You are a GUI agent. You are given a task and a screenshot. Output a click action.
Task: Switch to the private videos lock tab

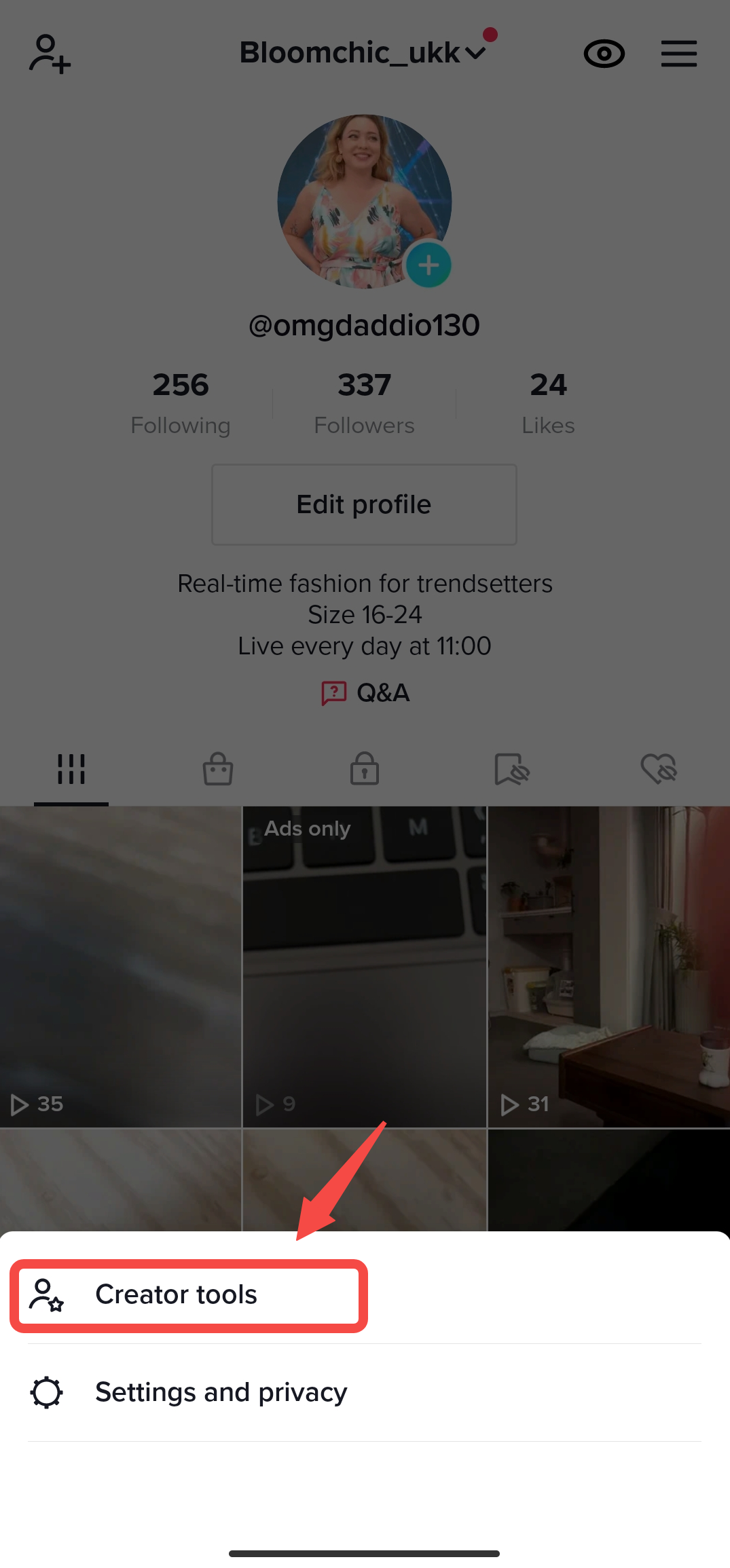tap(365, 769)
